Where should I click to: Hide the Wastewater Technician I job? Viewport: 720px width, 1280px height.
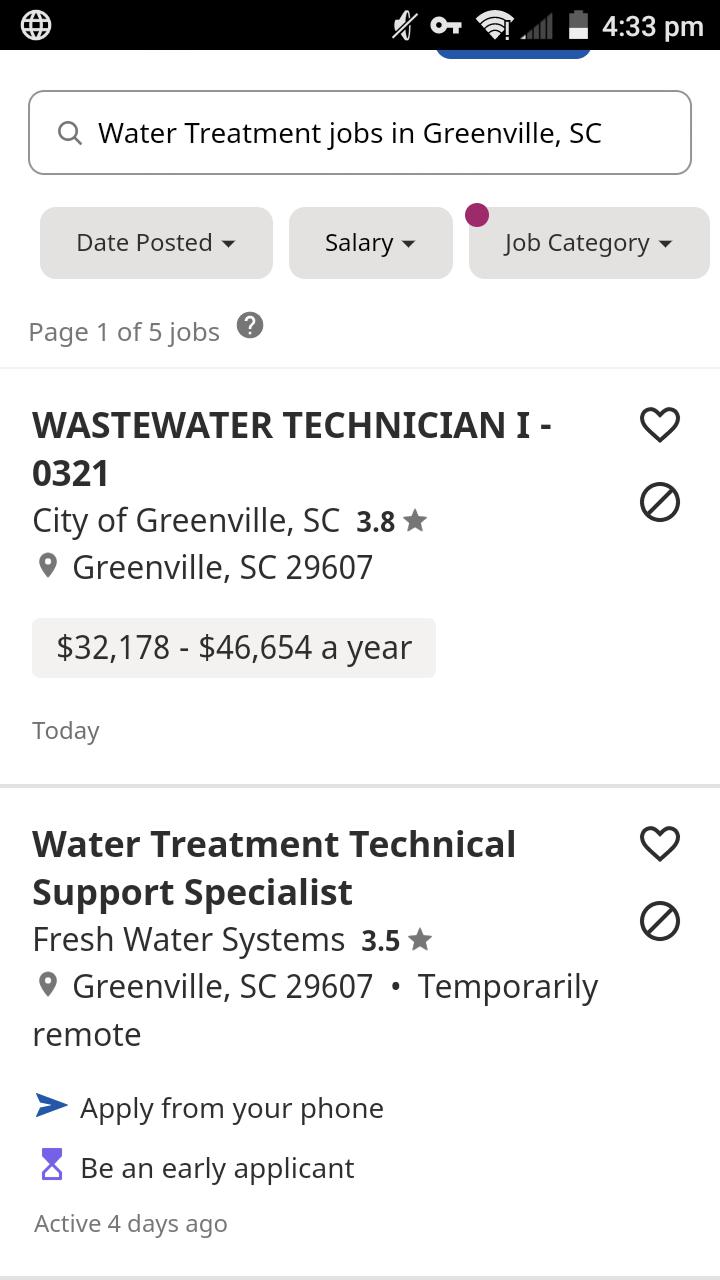pos(660,502)
